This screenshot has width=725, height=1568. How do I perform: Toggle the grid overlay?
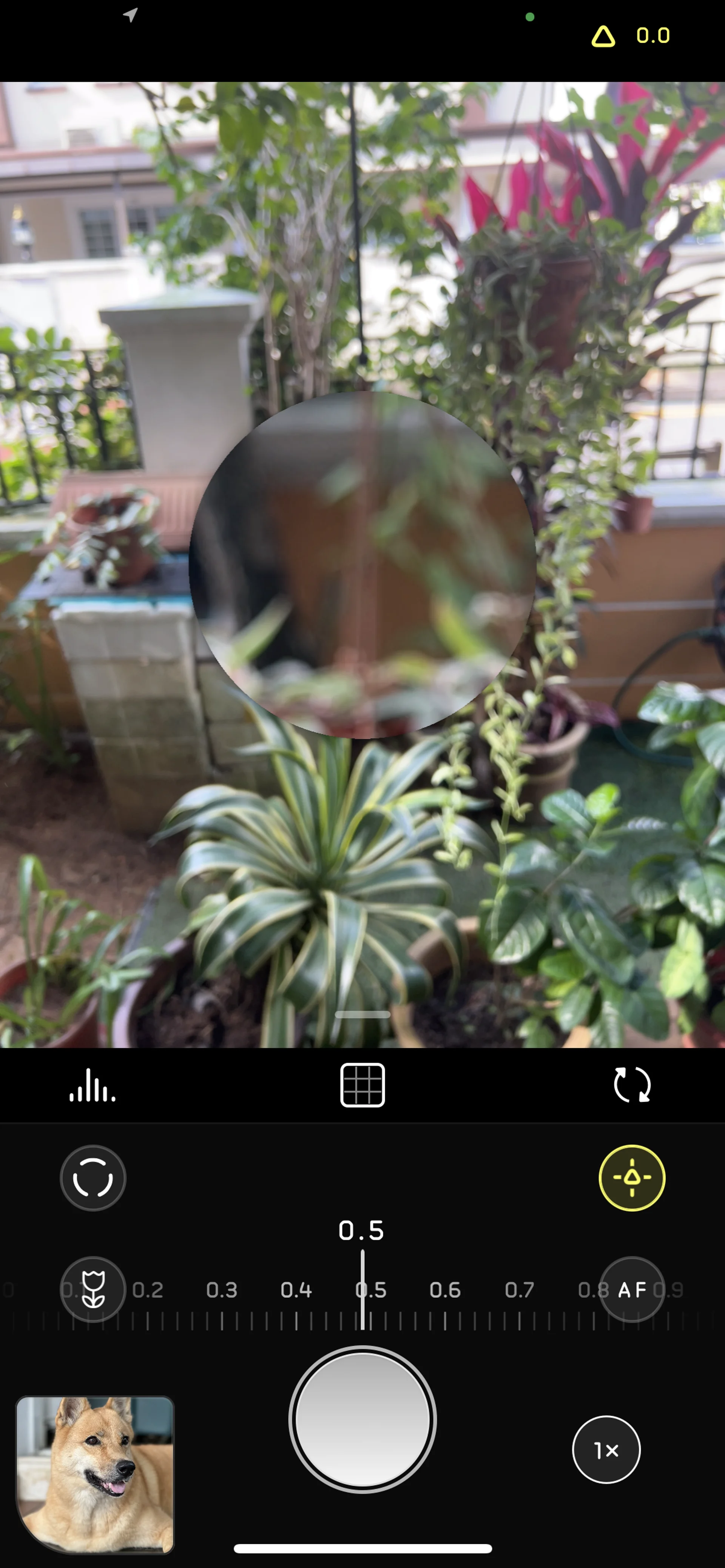[x=362, y=1085]
